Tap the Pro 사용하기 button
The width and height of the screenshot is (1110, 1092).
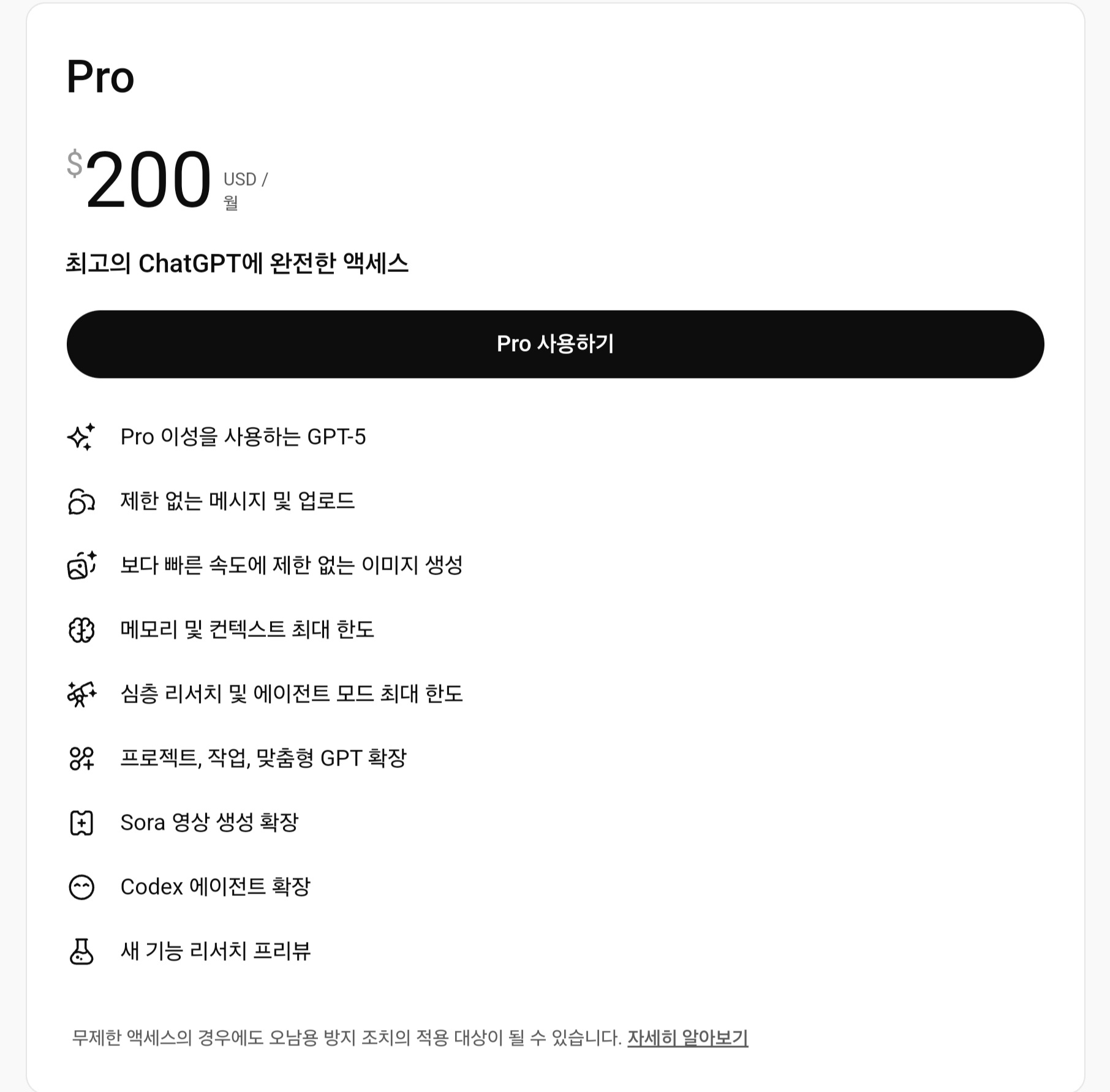point(555,344)
